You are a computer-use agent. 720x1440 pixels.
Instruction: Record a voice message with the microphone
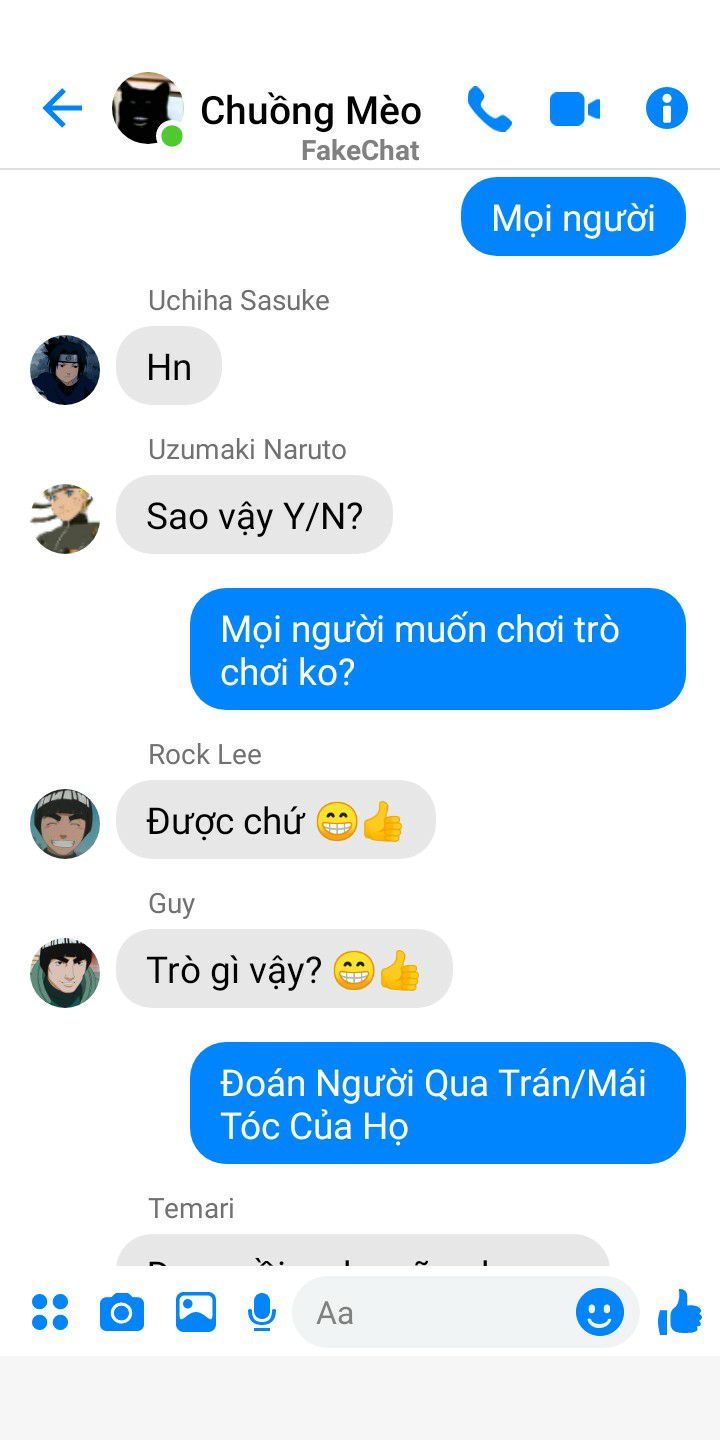click(x=262, y=1312)
